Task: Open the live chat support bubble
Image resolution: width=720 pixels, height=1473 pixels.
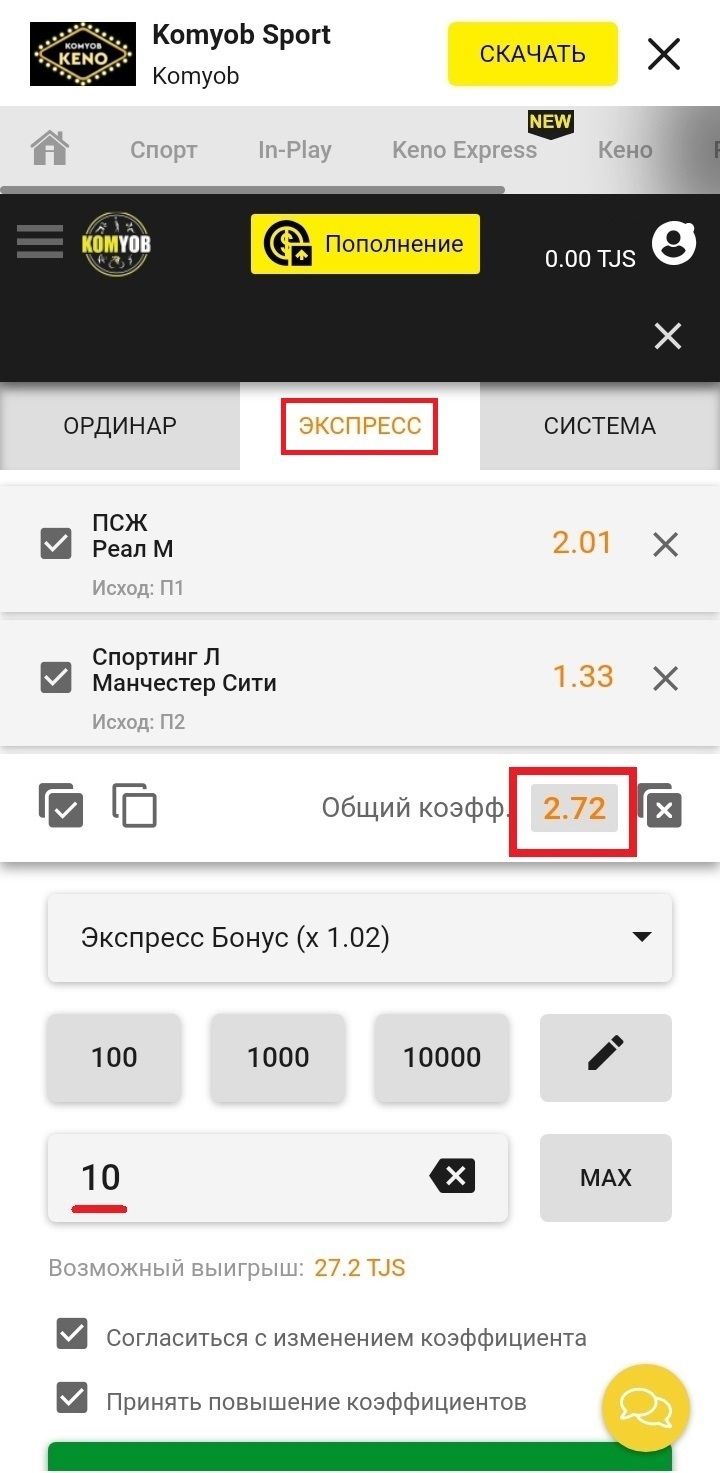Action: click(x=645, y=1408)
